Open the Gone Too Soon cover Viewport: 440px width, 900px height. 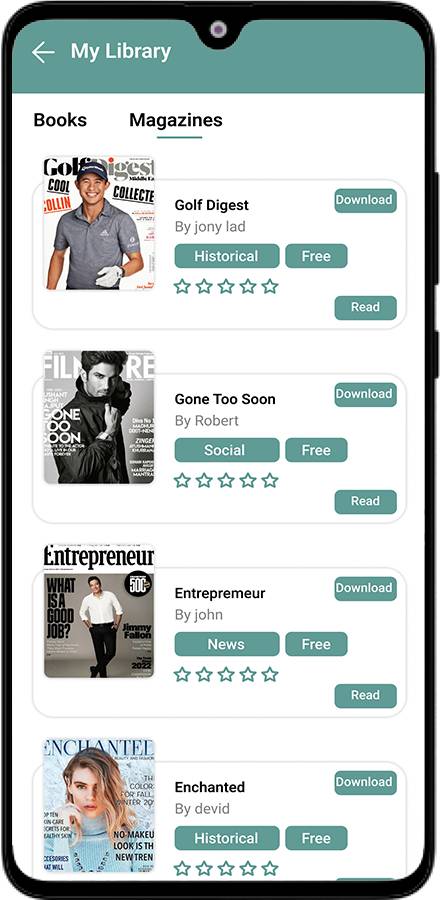click(99, 417)
